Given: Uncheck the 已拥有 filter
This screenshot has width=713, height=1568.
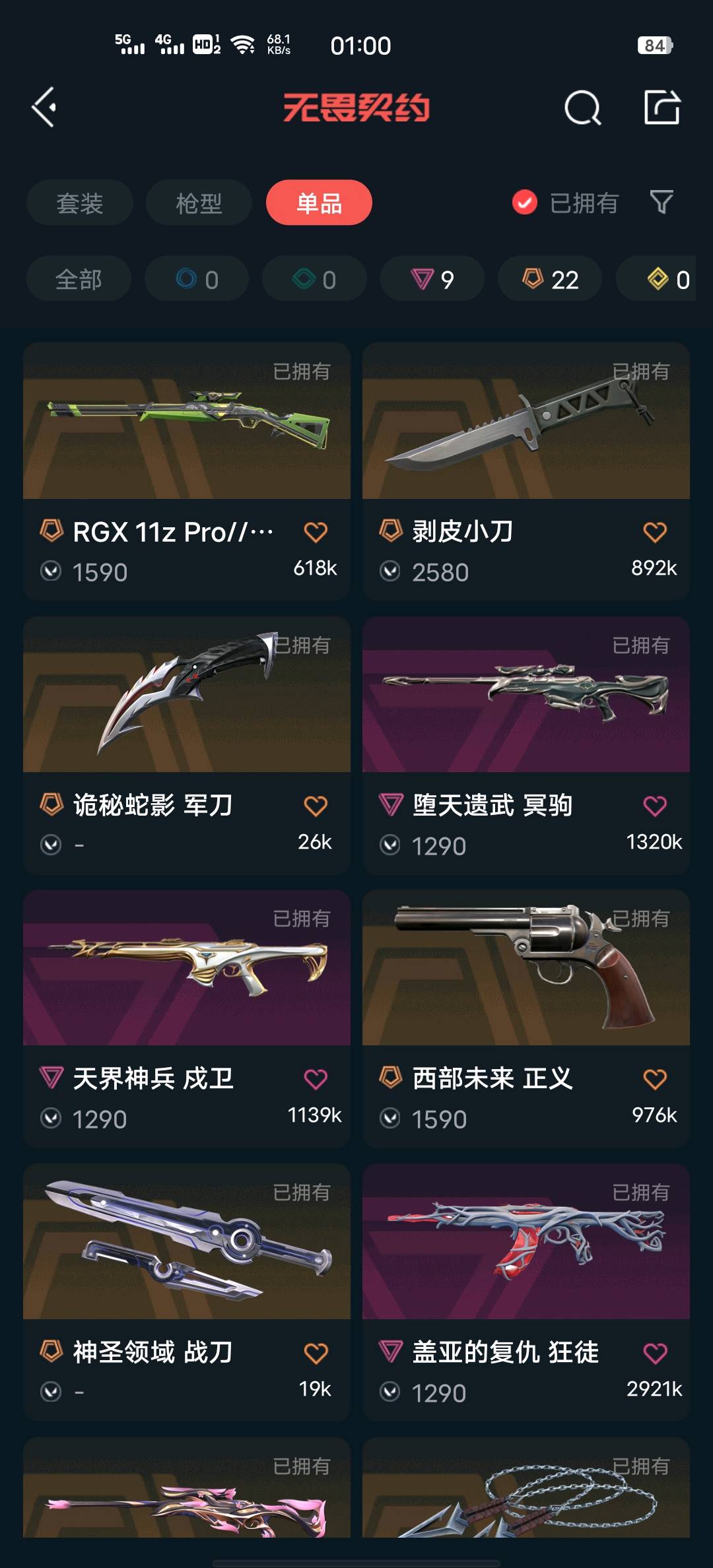Looking at the screenshot, I should click(565, 203).
